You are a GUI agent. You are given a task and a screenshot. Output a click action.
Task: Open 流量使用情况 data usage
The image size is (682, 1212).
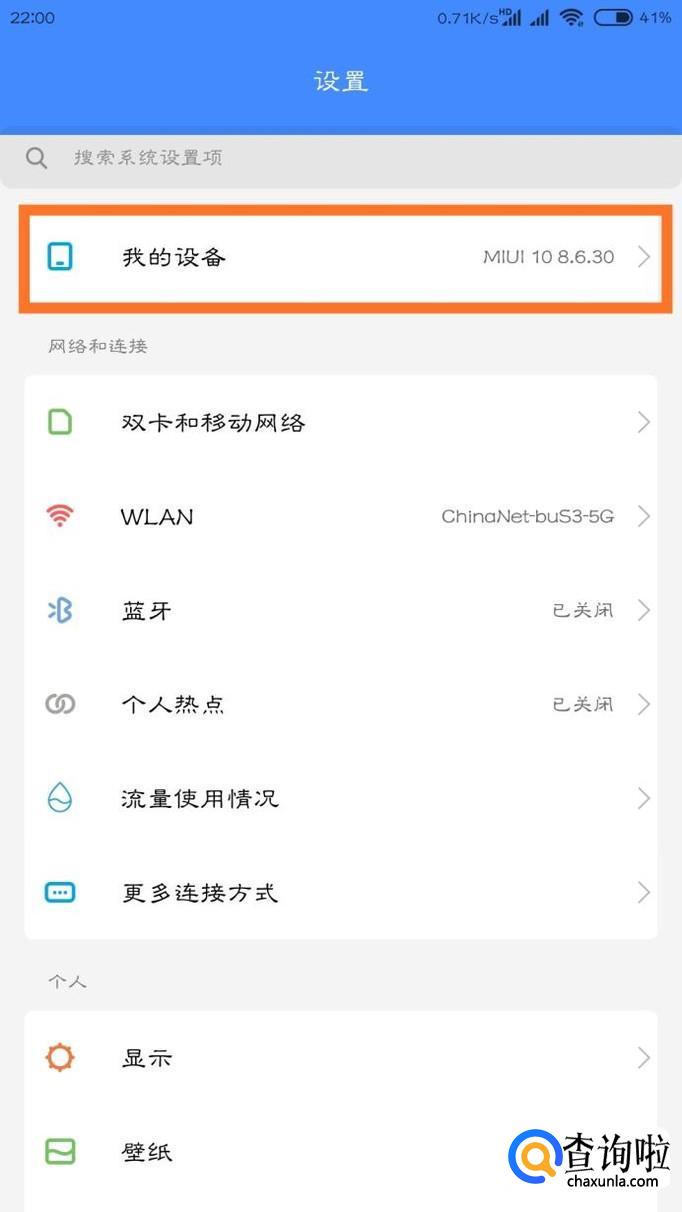(x=341, y=799)
